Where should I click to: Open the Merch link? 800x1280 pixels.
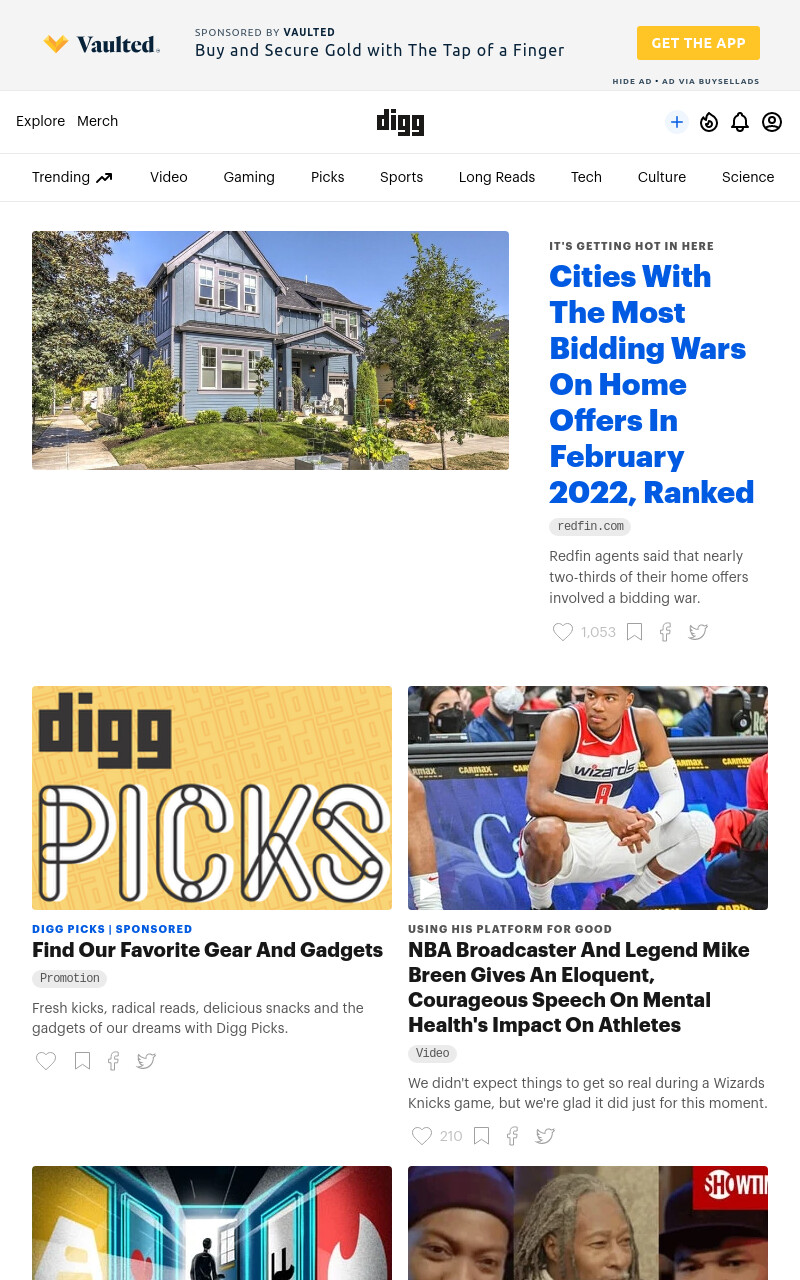(97, 121)
